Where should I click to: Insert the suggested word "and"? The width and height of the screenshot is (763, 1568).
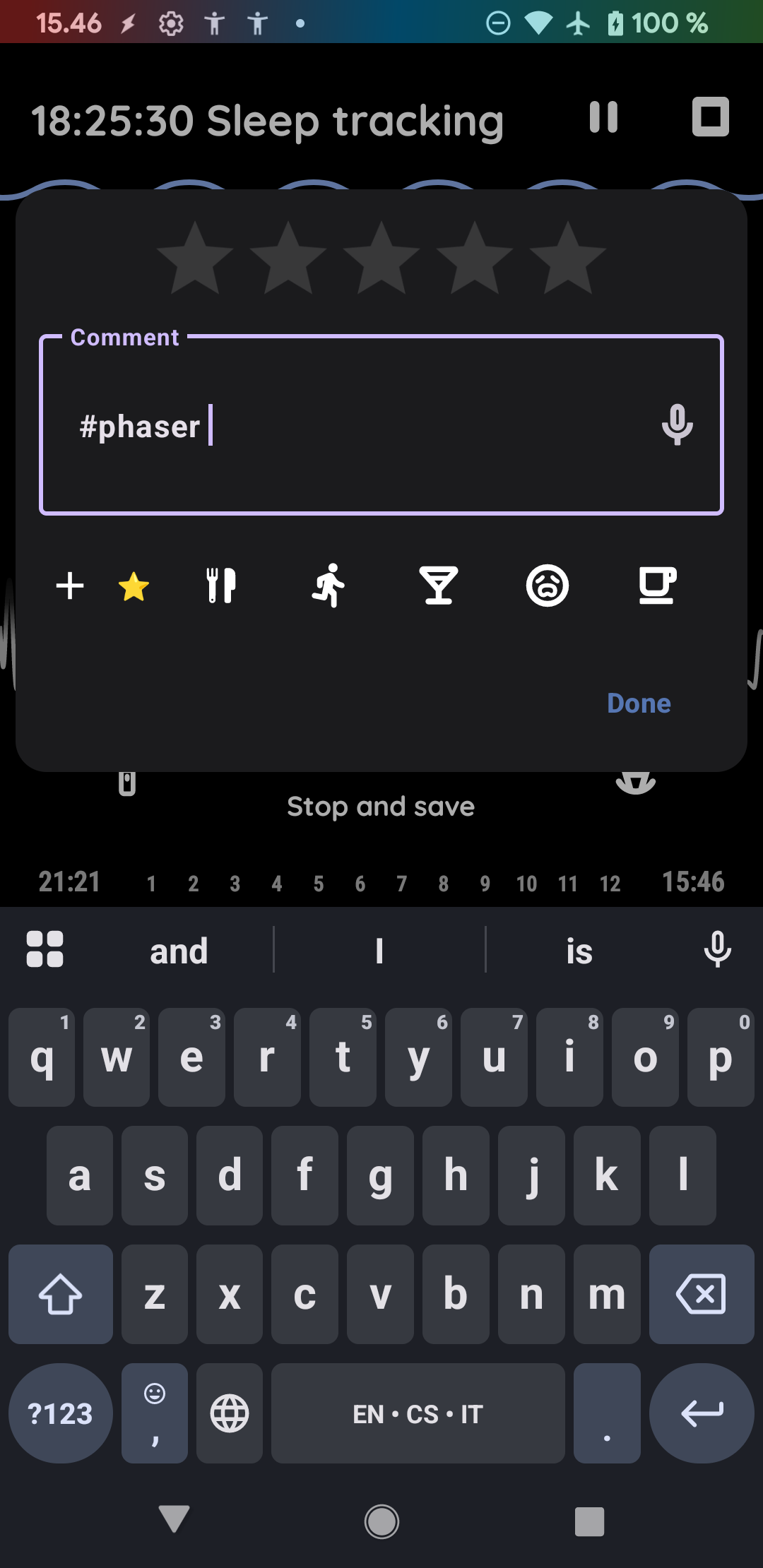tap(179, 951)
